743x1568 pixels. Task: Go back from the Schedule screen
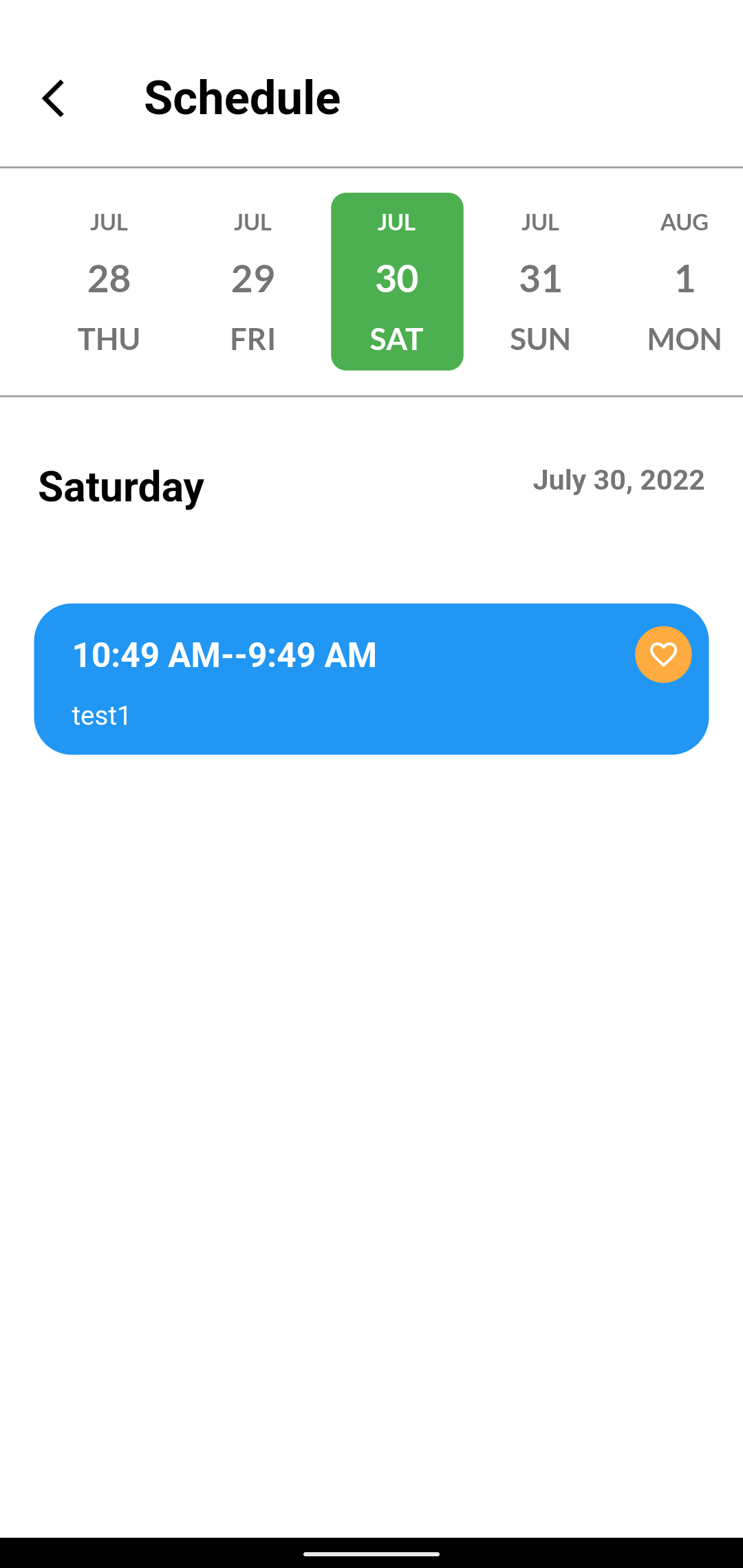click(53, 98)
